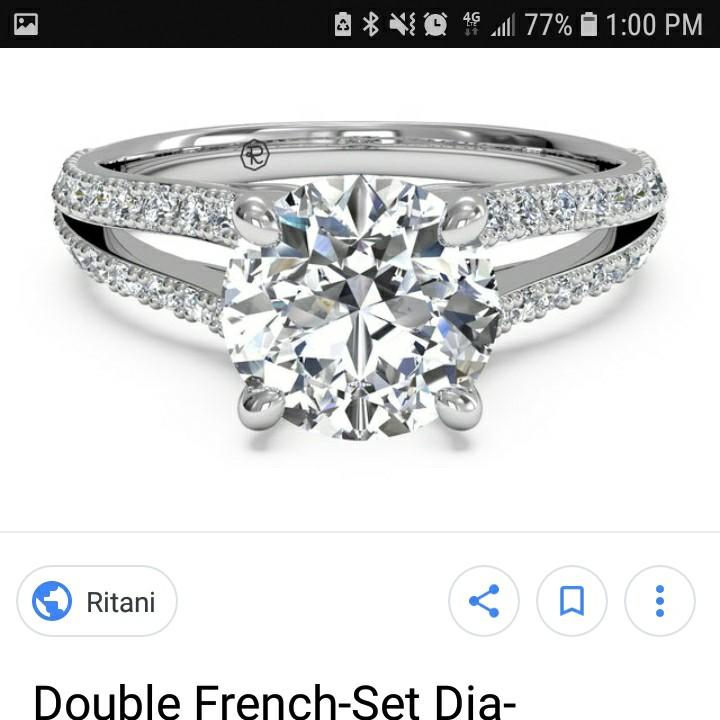Share this ring image
Image resolution: width=720 pixels, height=720 pixels.
click(x=484, y=601)
